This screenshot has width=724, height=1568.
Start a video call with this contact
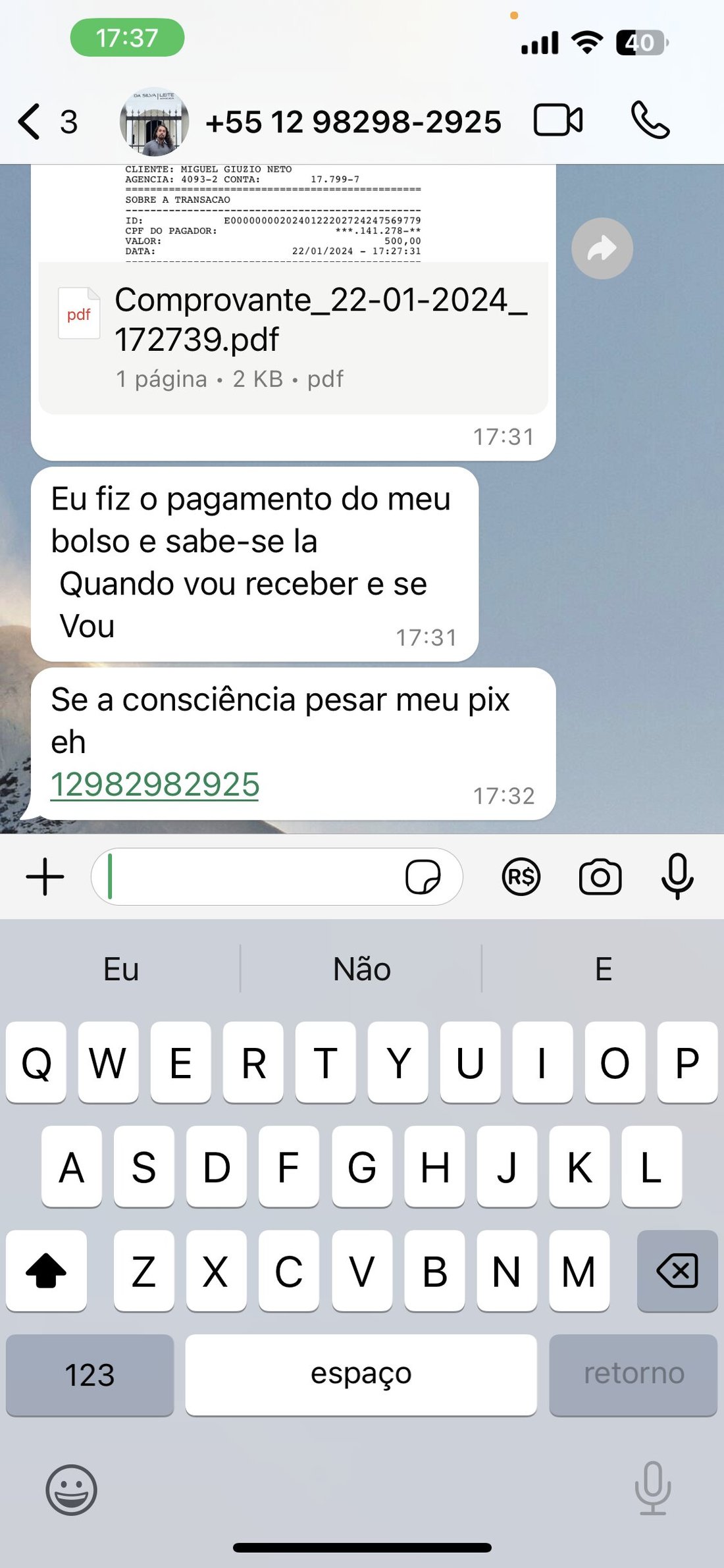point(557,121)
